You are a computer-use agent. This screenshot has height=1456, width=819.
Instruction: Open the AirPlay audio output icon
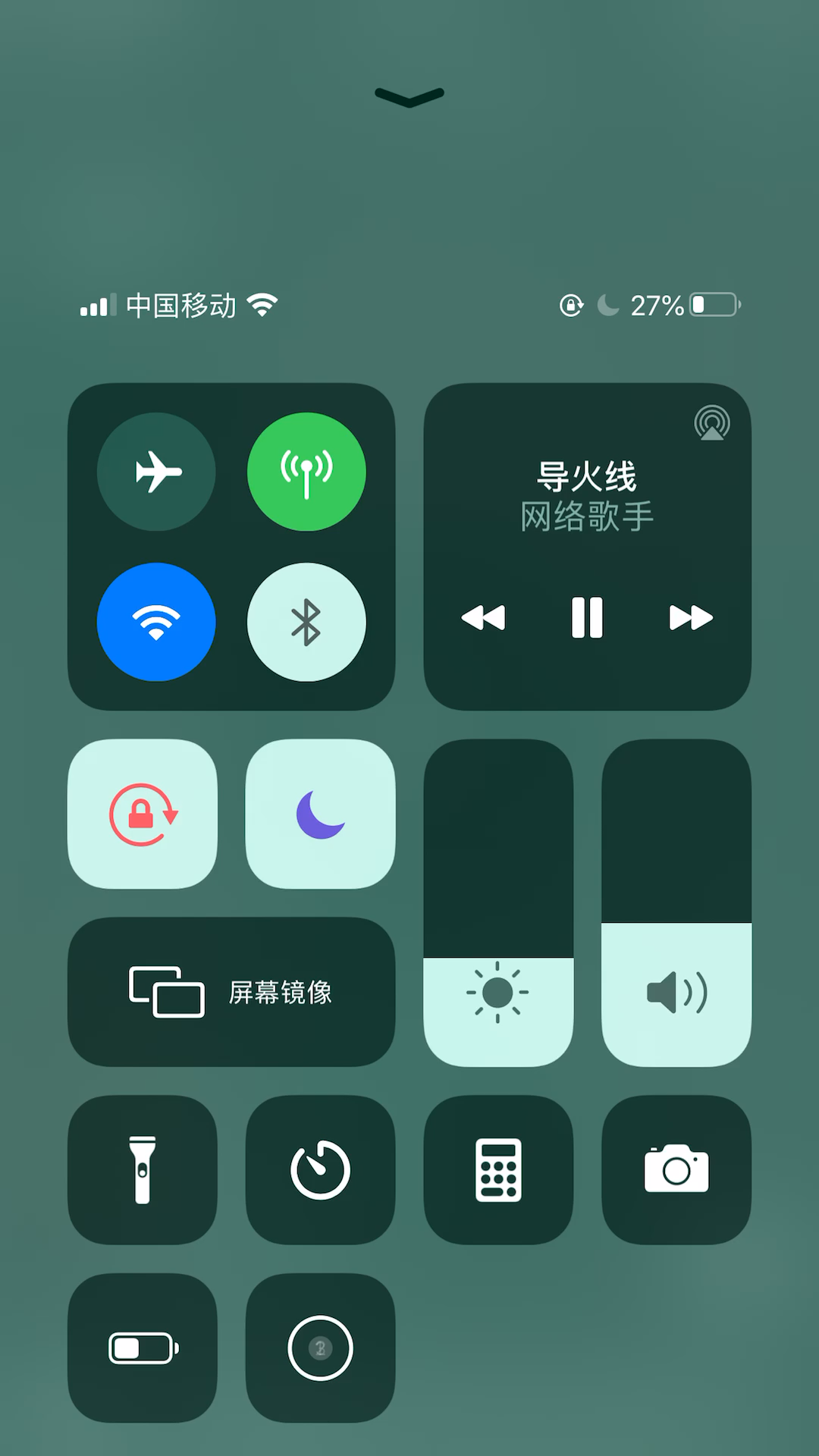click(x=711, y=423)
